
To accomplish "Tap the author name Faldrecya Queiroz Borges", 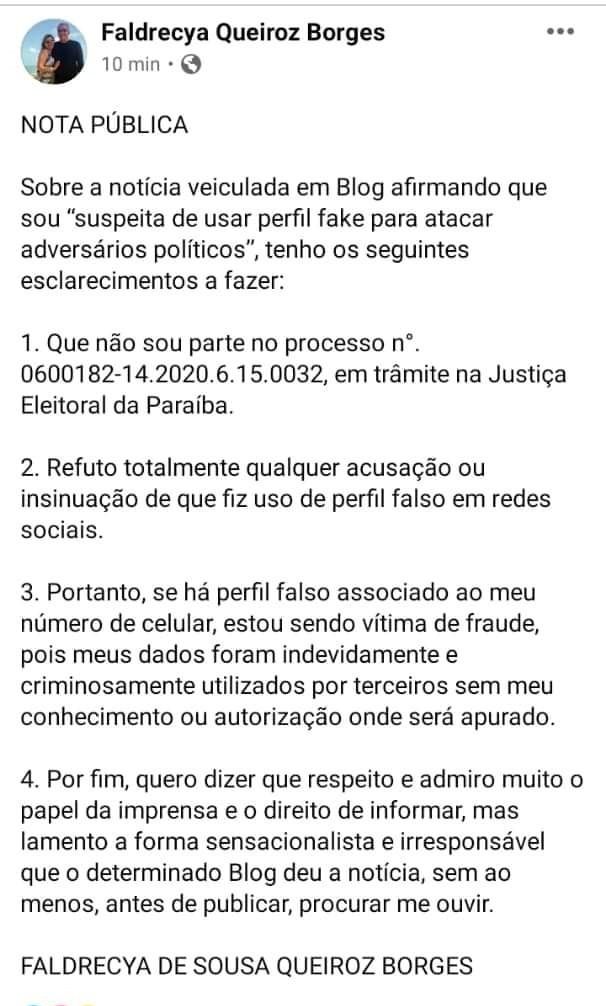I will [243, 32].
